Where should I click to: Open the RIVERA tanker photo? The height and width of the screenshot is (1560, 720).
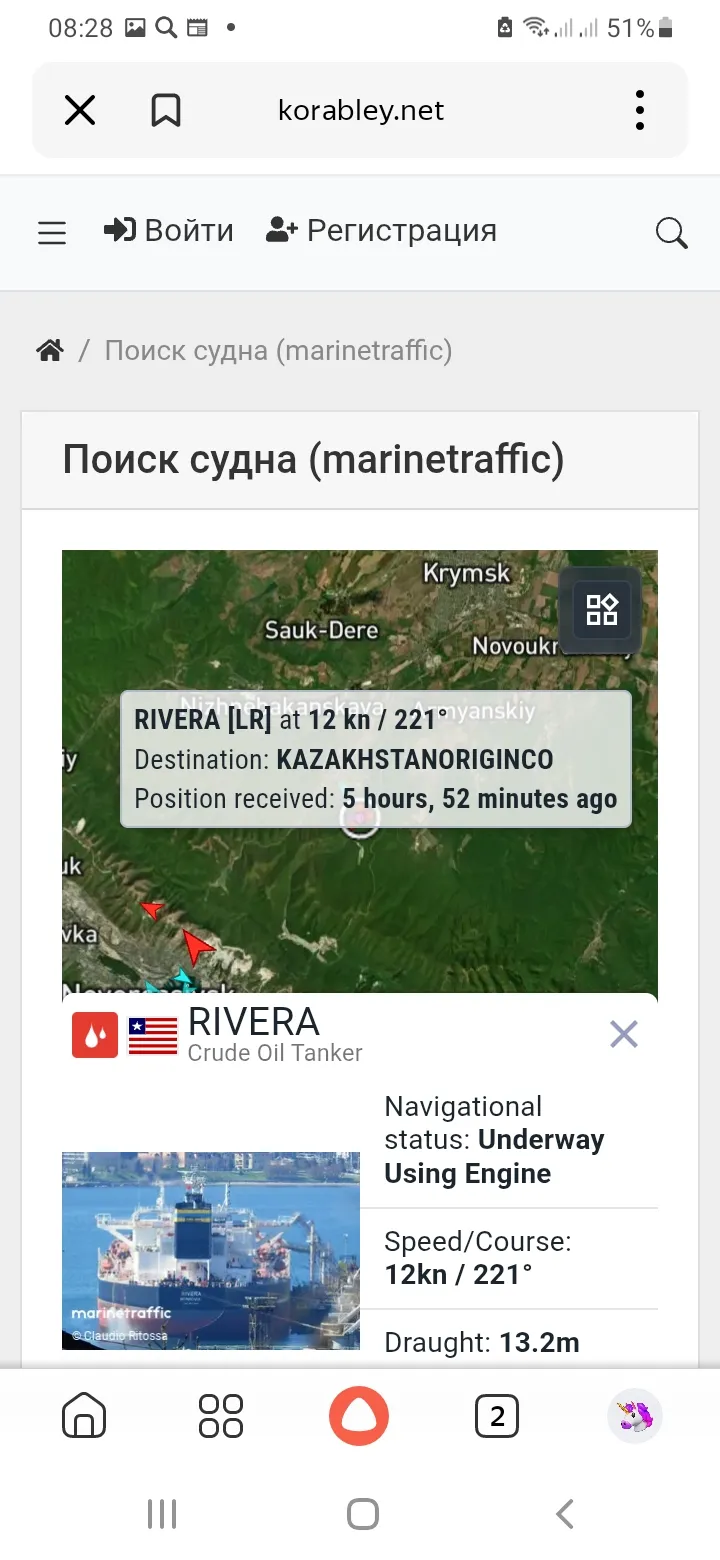point(211,1250)
